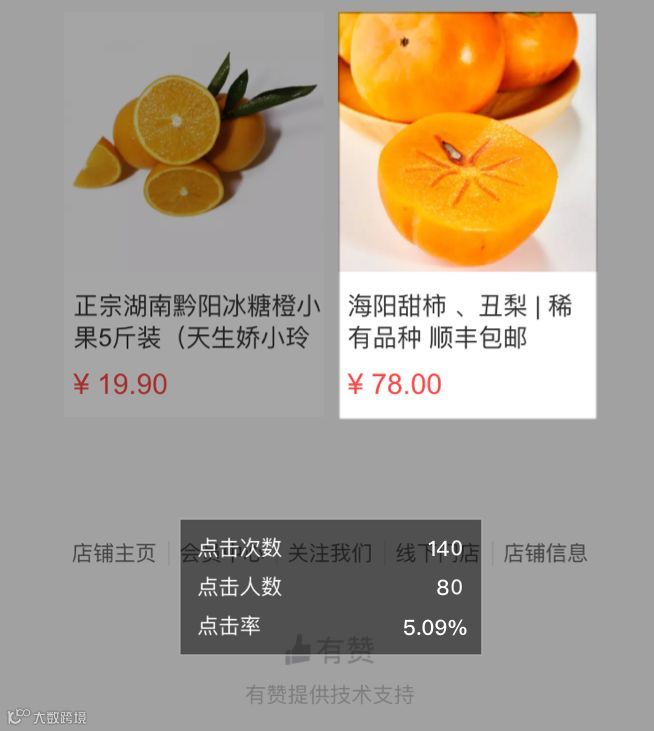Image resolution: width=654 pixels, height=731 pixels.
Task: Go to 店铺主页 footer link
Action: click(x=114, y=553)
